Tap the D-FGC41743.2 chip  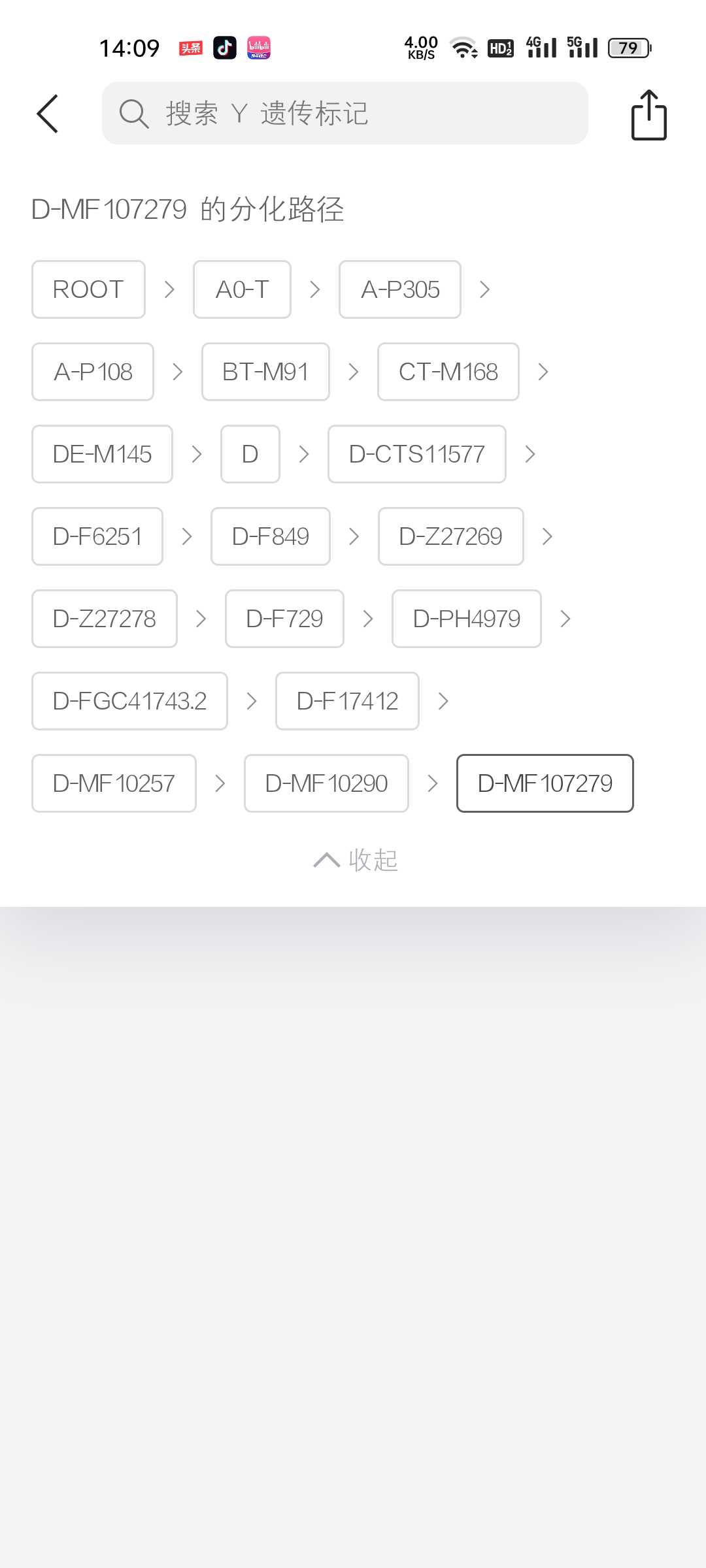(x=129, y=701)
